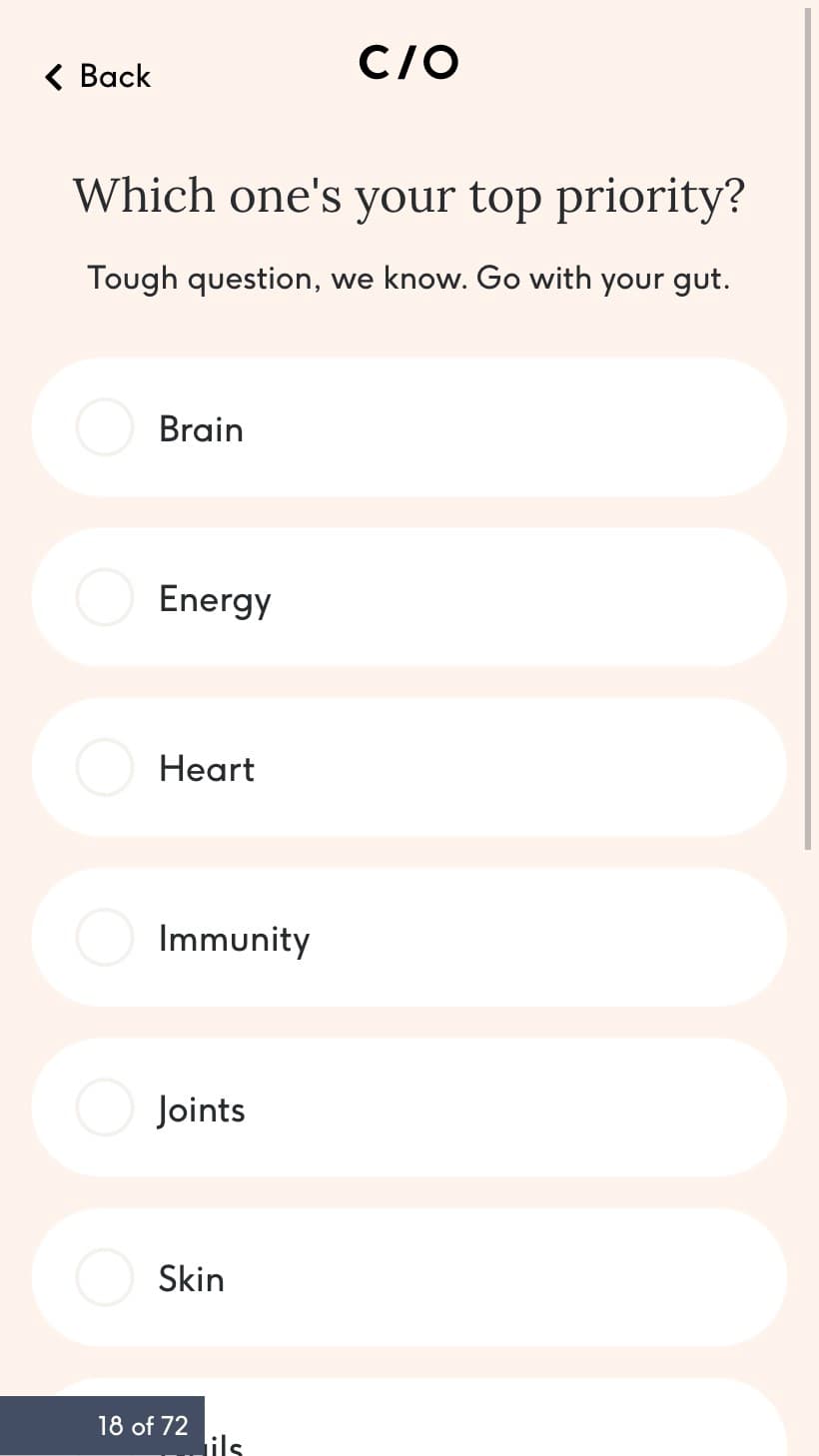Go back to the previous question
Screen dimensions: 819x1456
click(98, 76)
